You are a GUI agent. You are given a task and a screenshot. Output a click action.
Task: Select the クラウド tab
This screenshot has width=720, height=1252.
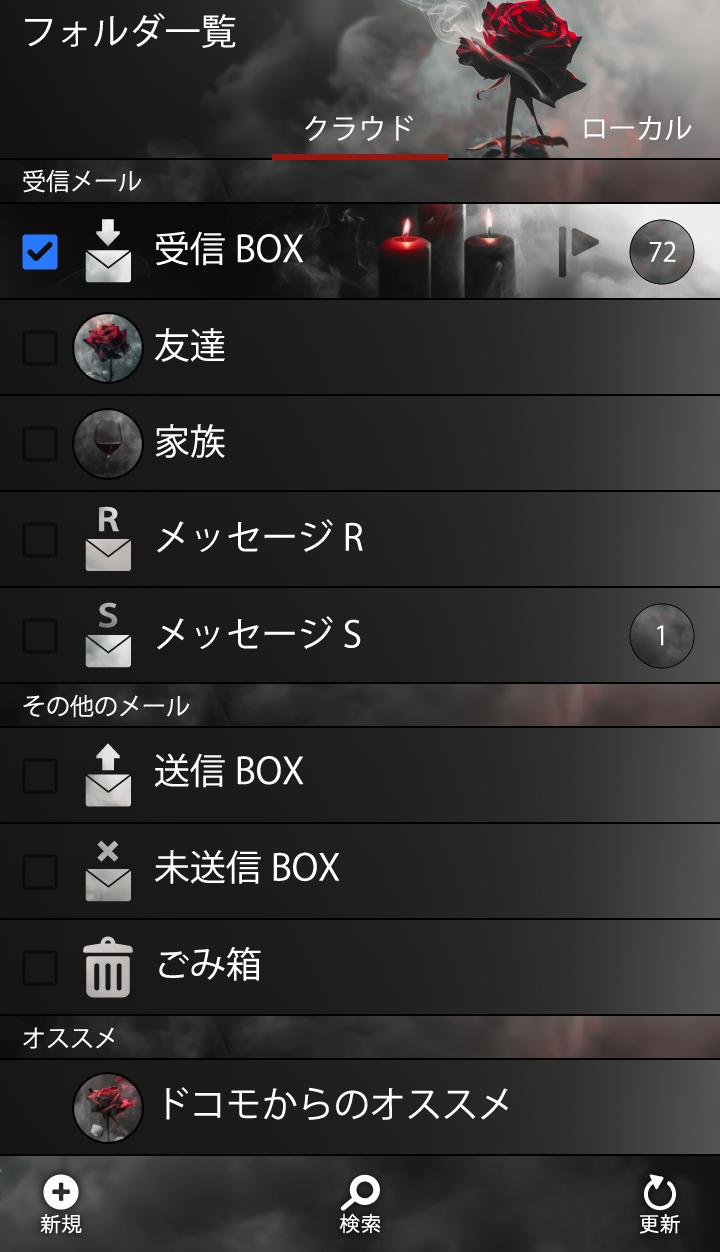tap(359, 128)
